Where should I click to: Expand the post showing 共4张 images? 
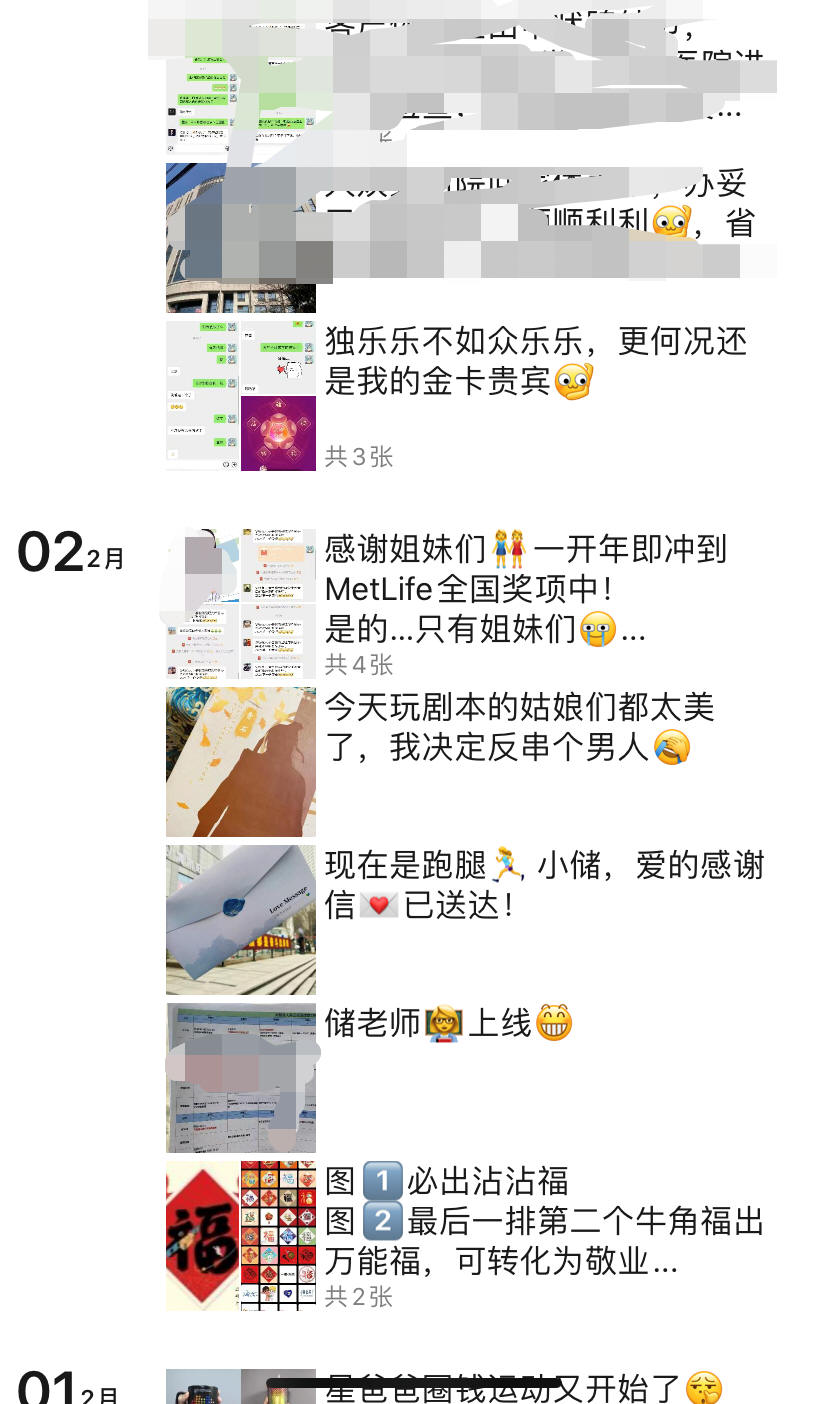pos(362,665)
